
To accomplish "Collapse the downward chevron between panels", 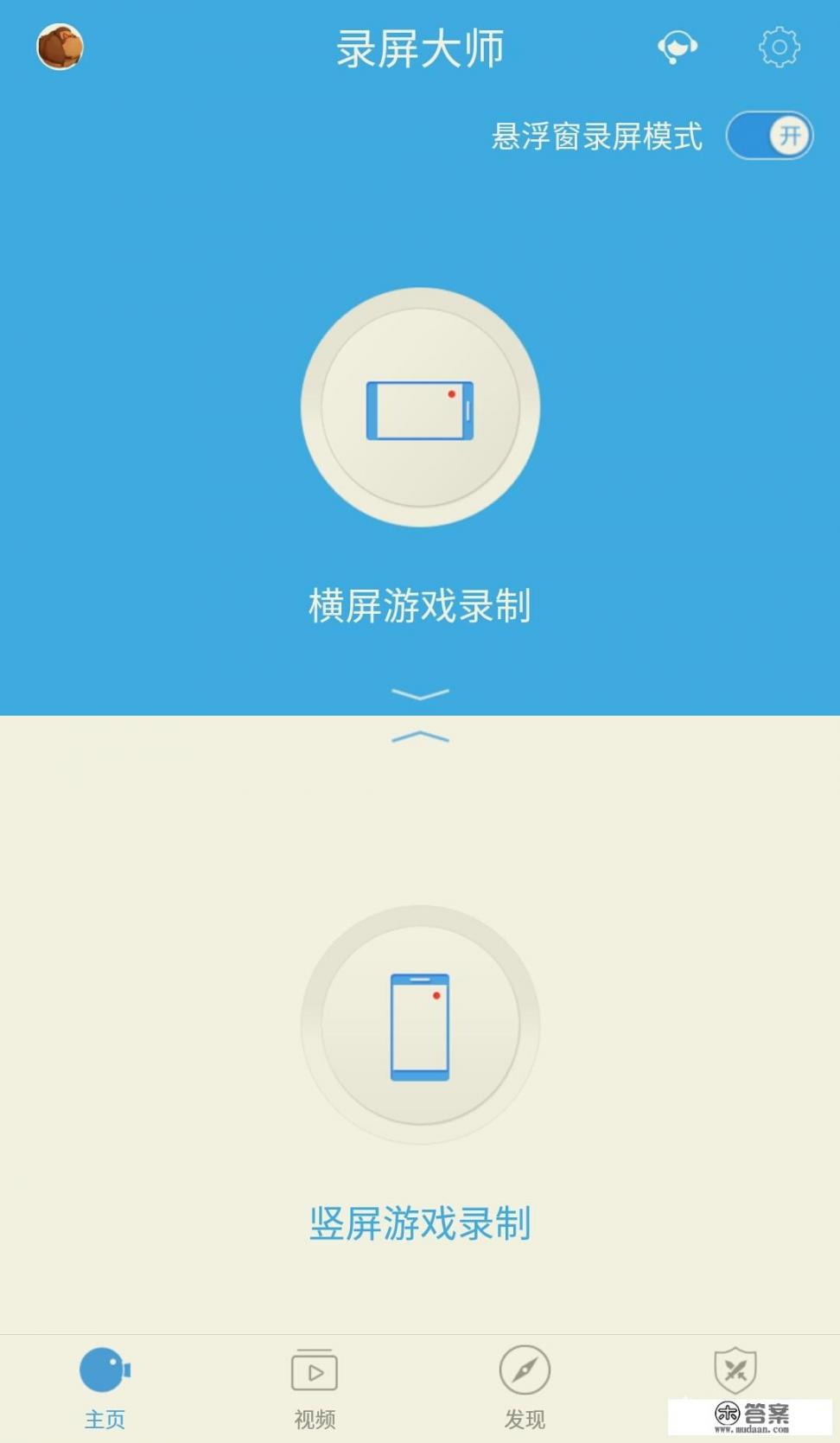I will pyautogui.click(x=419, y=693).
